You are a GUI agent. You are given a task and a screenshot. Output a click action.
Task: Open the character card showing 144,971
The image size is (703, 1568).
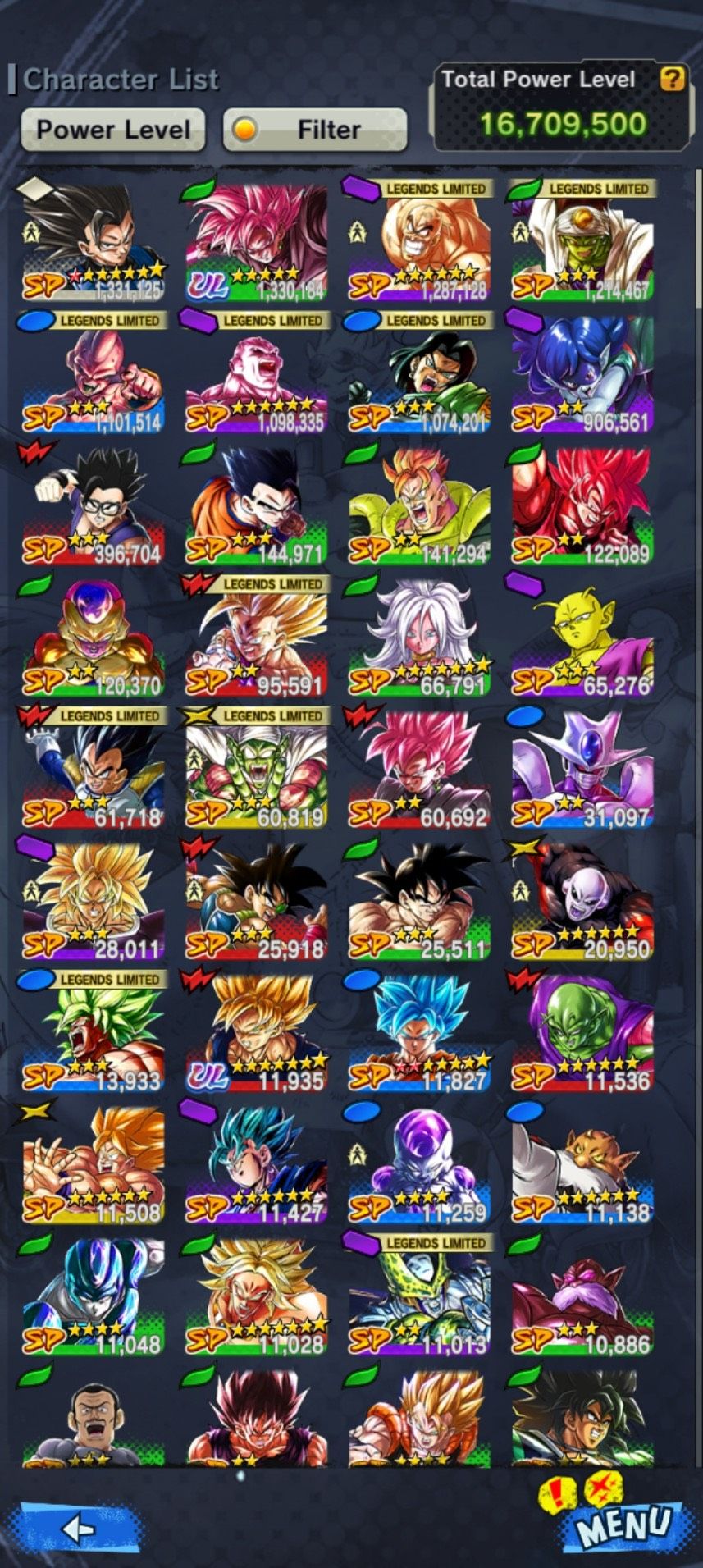pos(256,506)
